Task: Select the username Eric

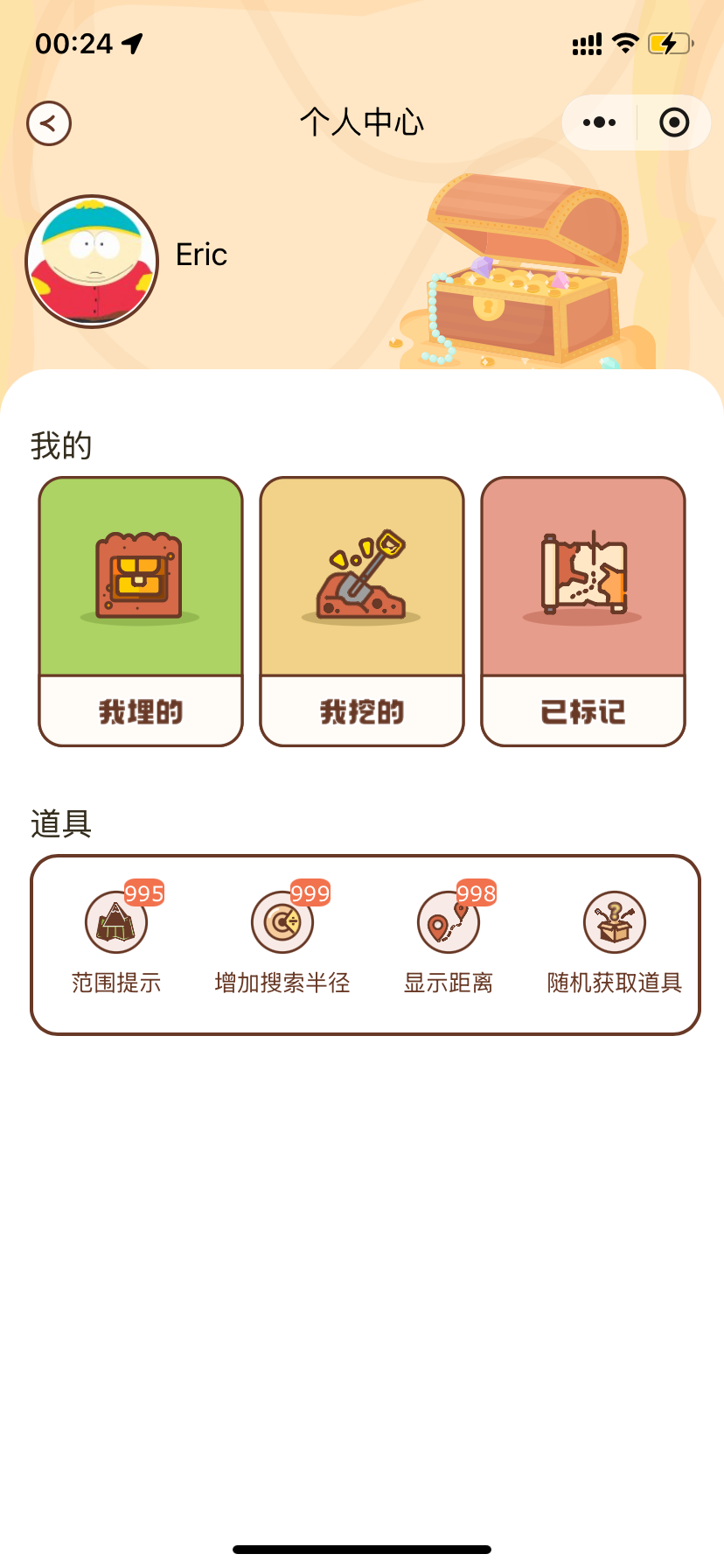Action: pyautogui.click(x=201, y=255)
